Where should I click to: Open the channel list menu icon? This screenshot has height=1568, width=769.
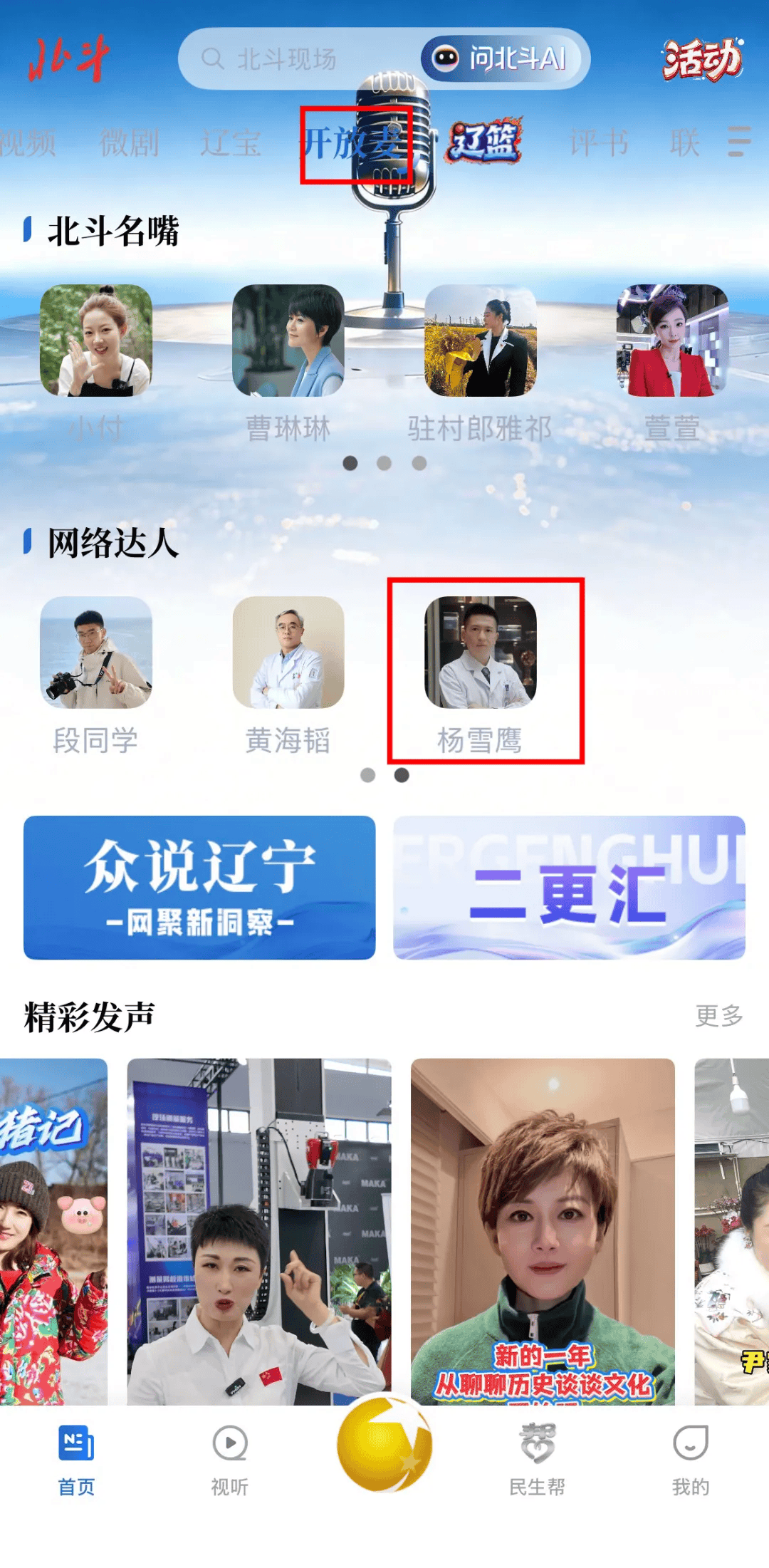tap(739, 142)
